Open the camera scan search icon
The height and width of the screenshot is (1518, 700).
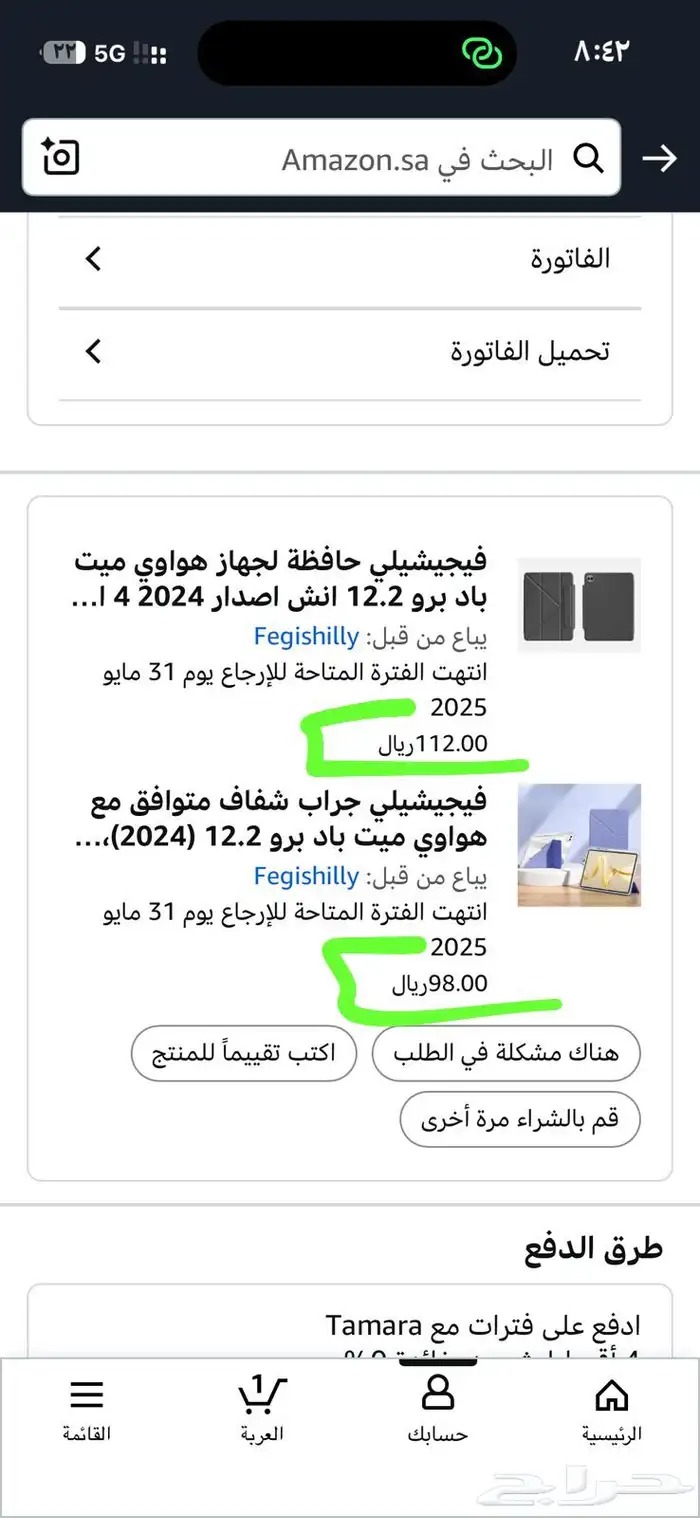(60, 157)
